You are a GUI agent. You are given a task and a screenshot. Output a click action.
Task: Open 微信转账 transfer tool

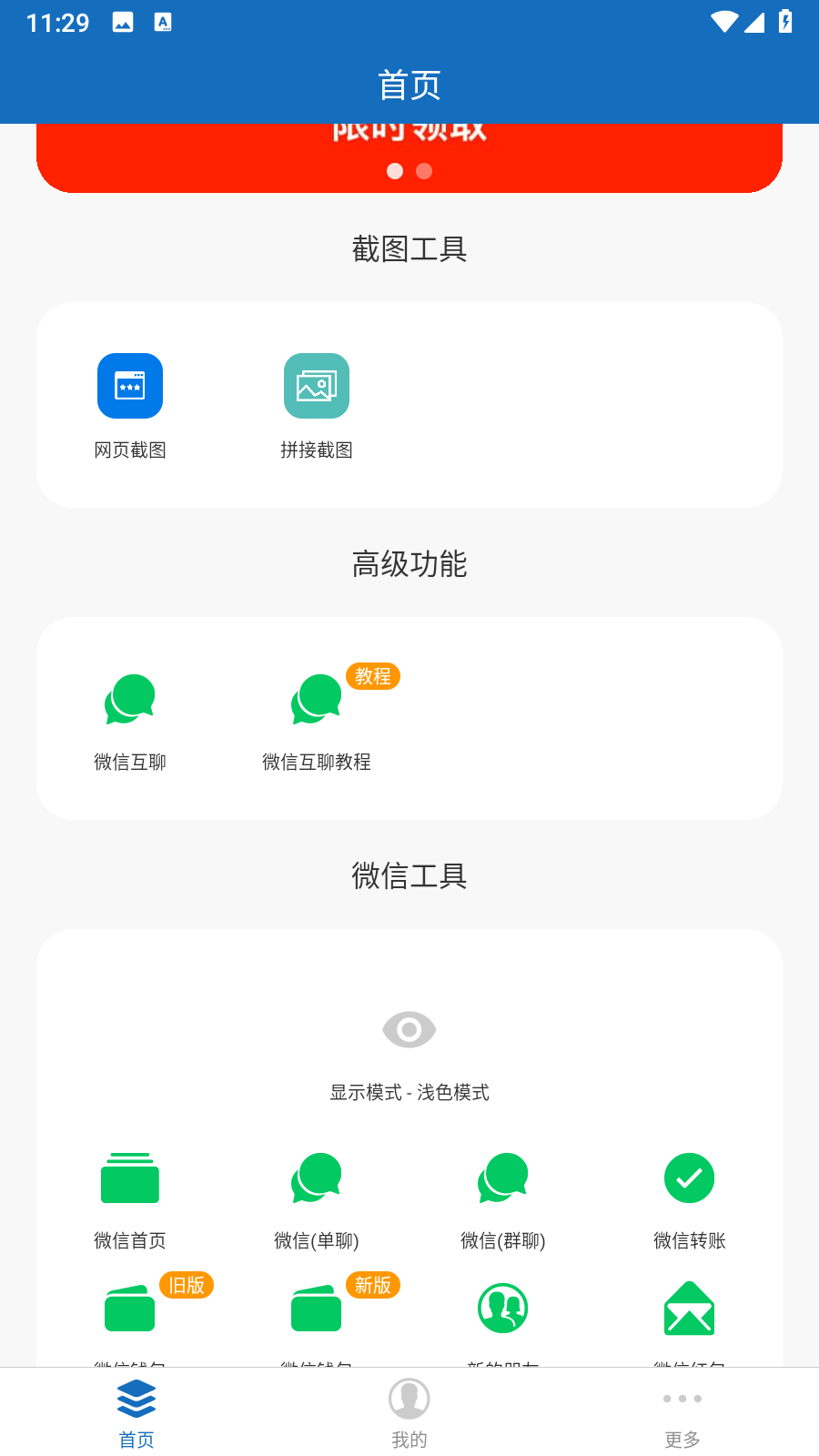coord(689,1179)
